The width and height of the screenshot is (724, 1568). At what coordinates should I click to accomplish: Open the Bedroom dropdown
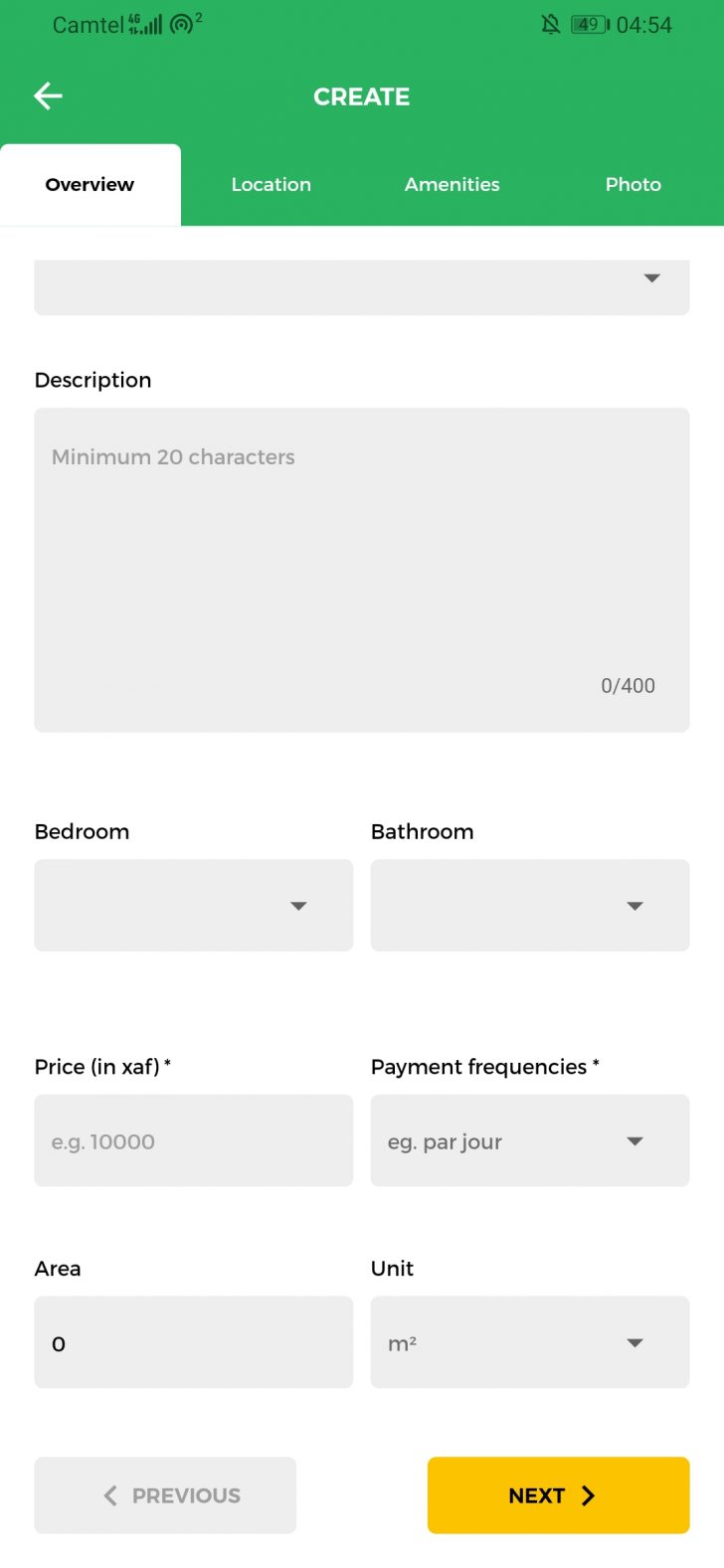click(193, 905)
